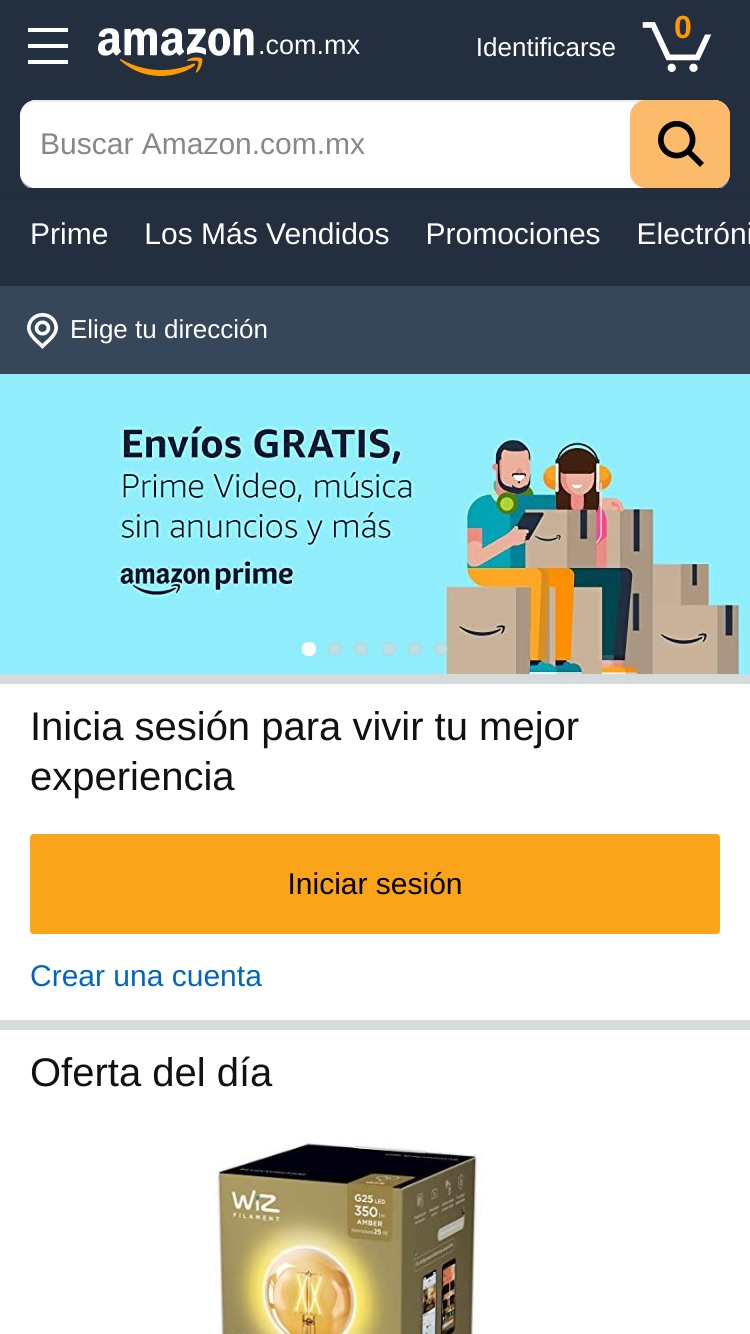Go to the Amazon.com.mx home logo
This screenshot has width=750, height=1334.
(x=228, y=48)
